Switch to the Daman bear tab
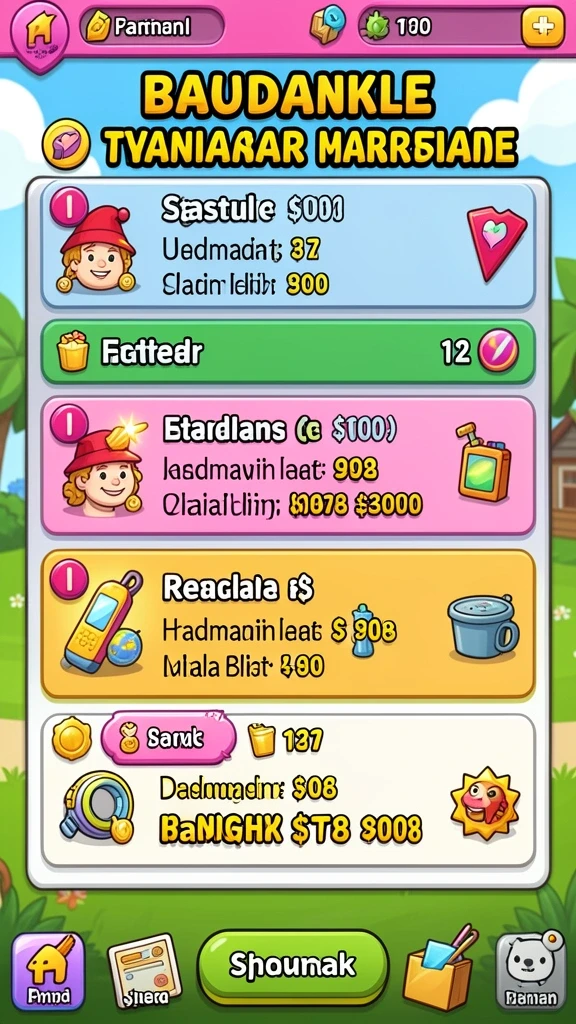576x1024 pixels. [x=529, y=970]
